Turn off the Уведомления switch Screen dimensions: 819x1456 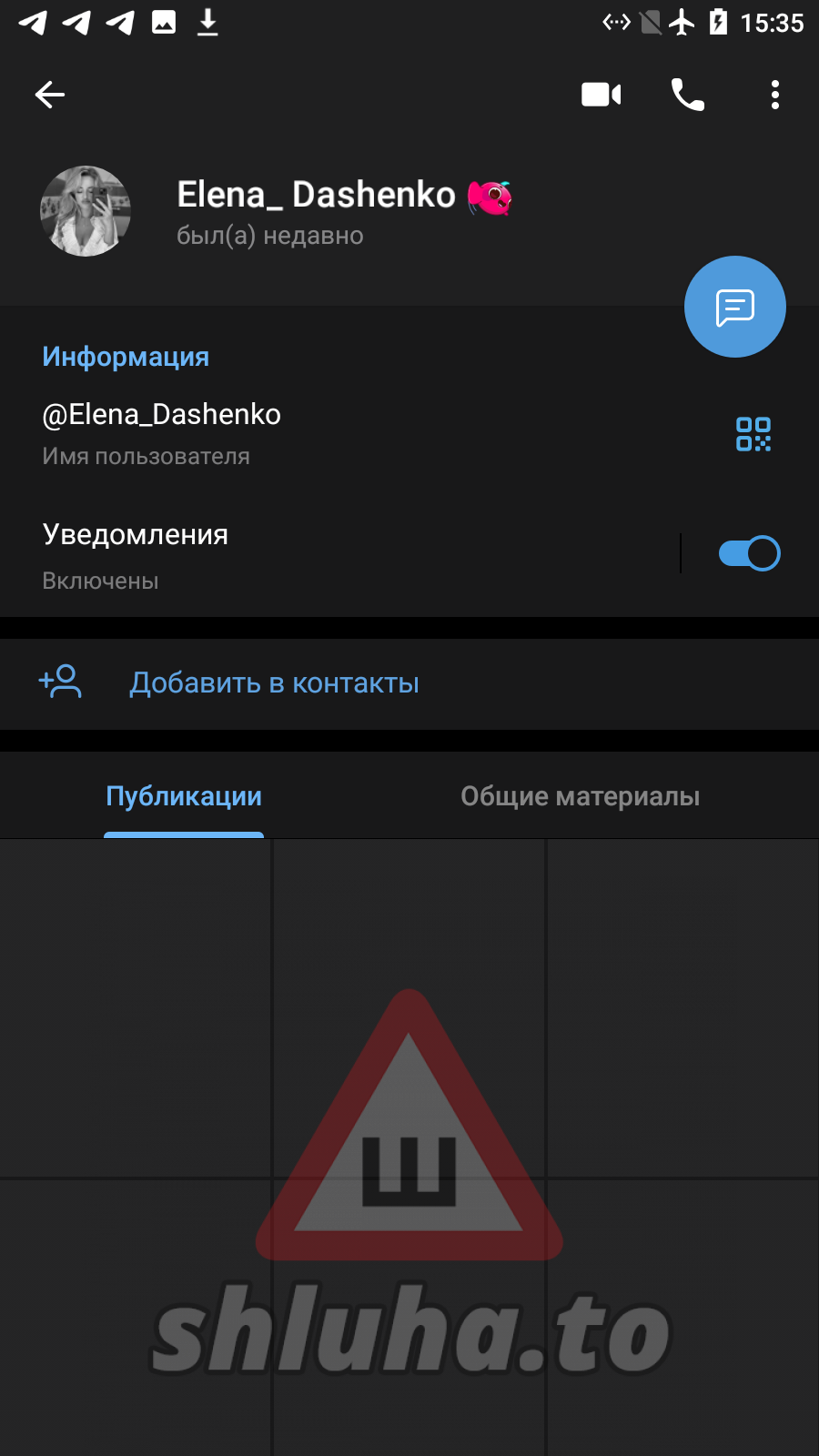(749, 553)
